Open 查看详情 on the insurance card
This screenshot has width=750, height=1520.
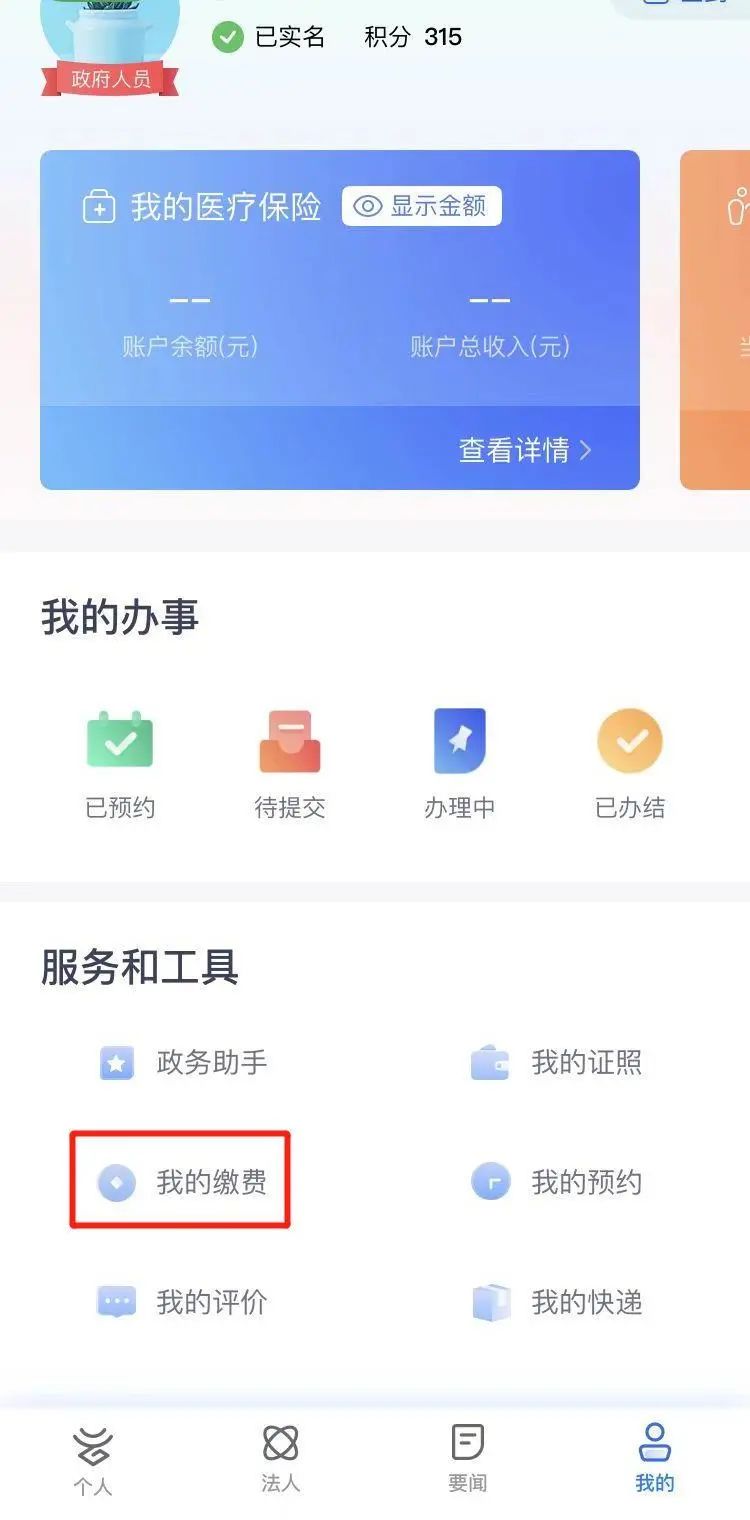pos(515,452)
